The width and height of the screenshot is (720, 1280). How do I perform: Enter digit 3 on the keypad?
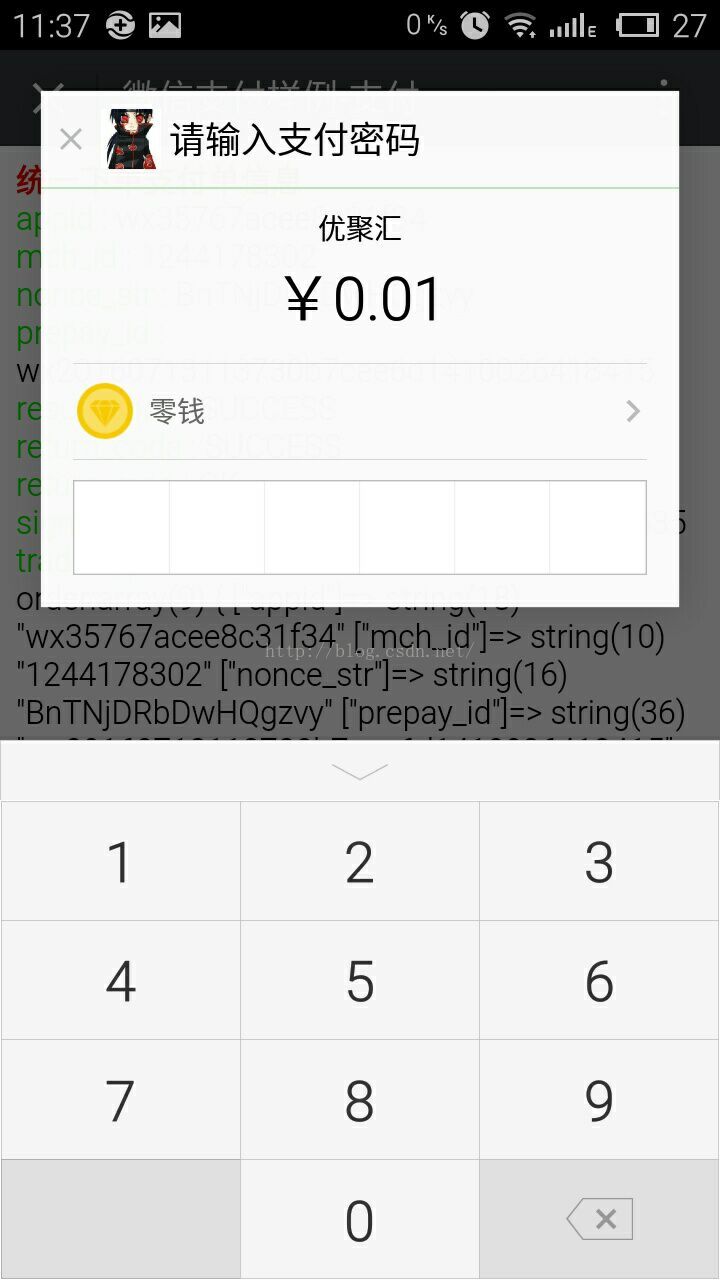(x=599, y=861)
